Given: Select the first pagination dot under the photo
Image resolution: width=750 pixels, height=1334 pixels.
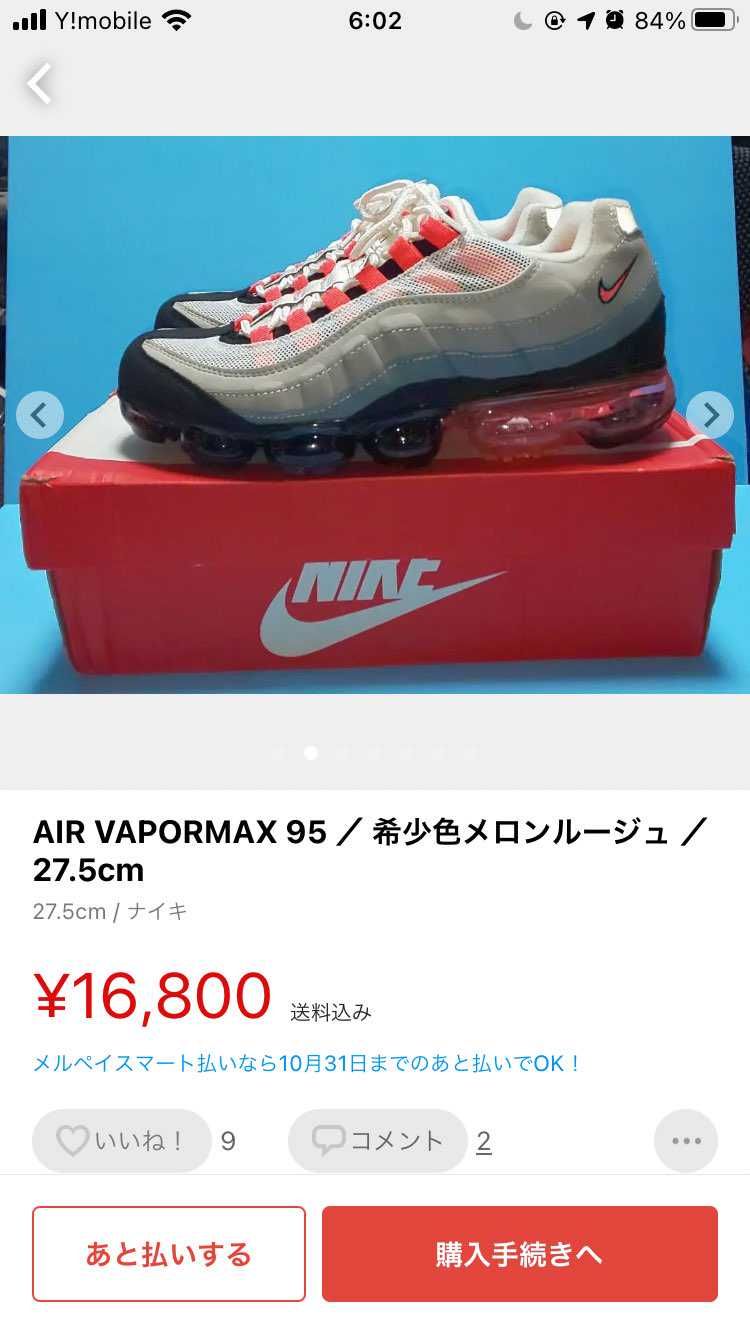Looking at the screenshot, I should (x=277, y=755).
